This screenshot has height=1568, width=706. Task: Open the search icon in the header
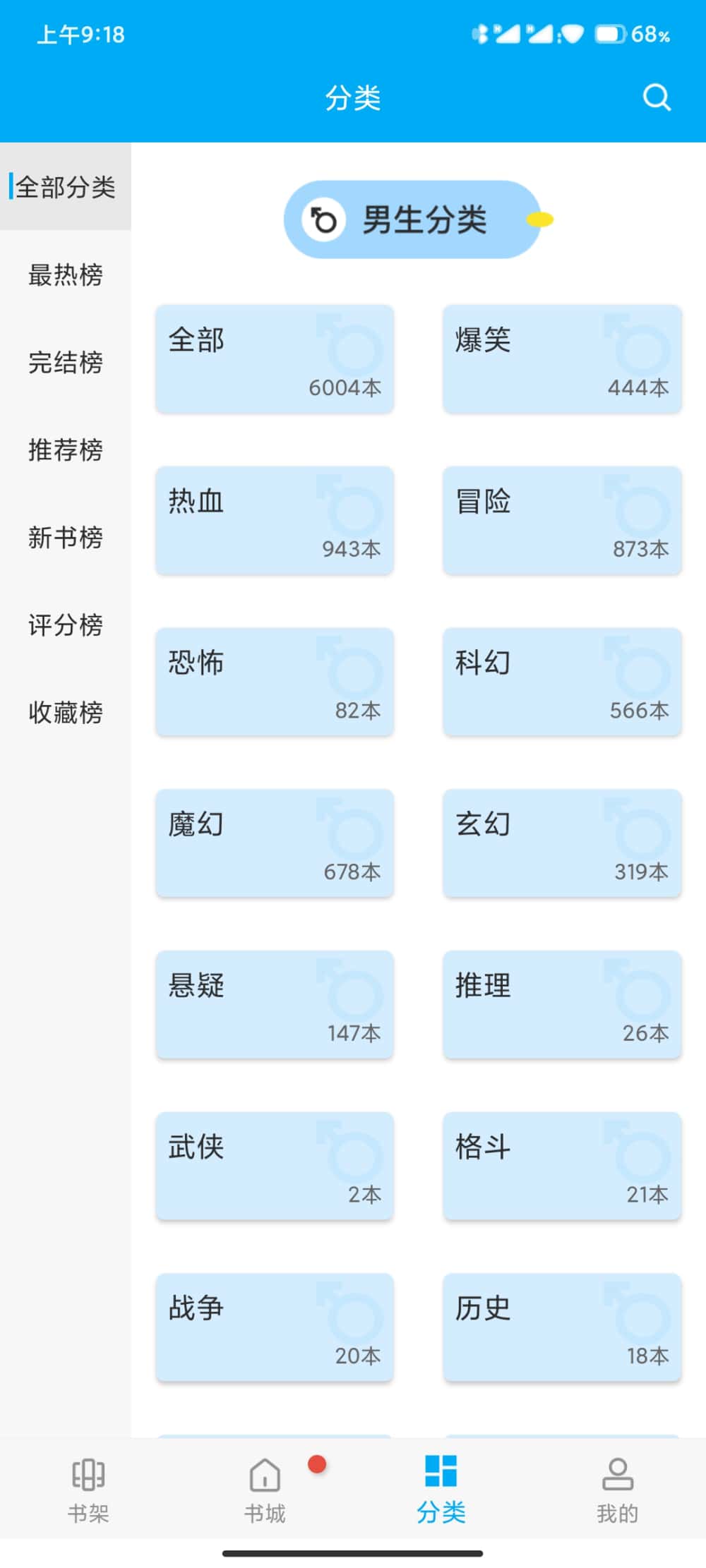coord(656,97)
